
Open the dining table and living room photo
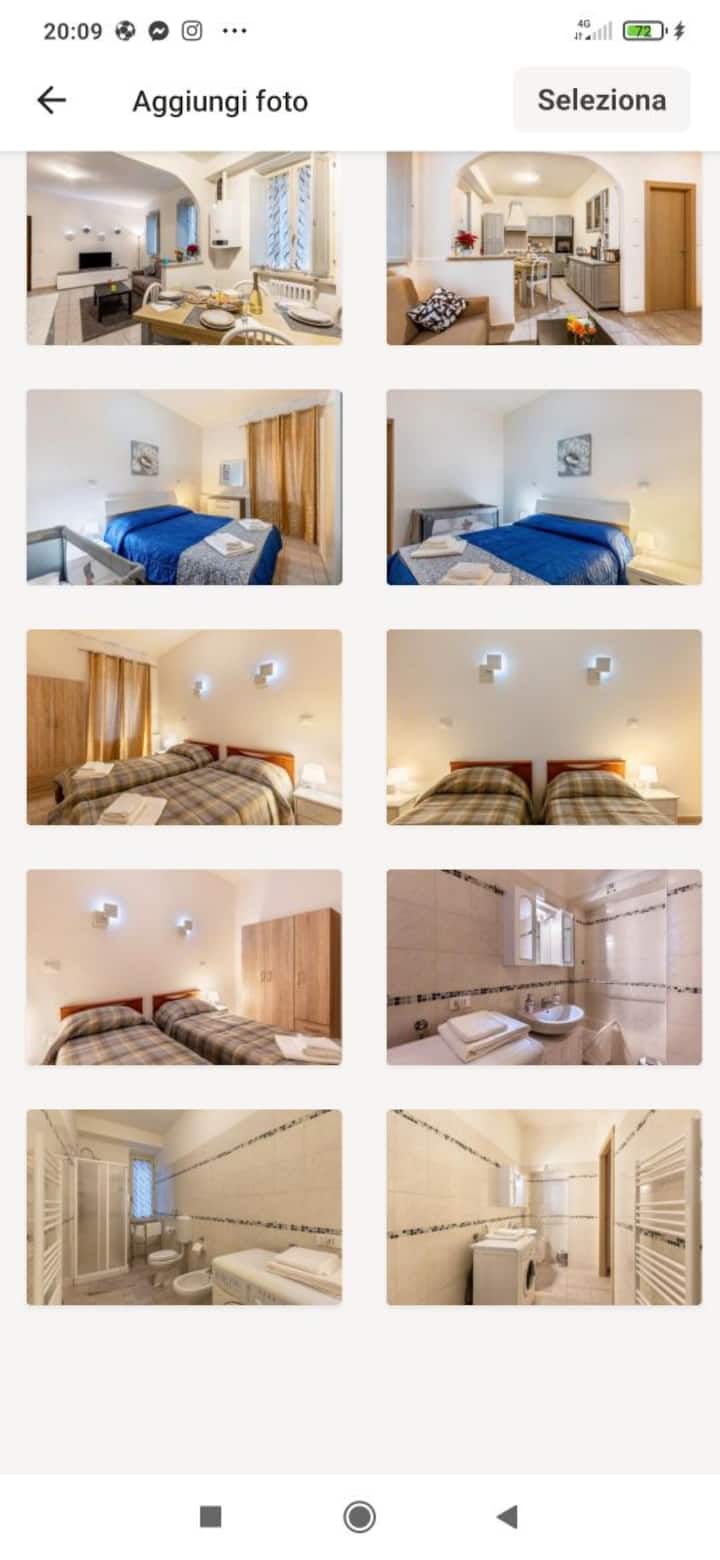(x=184, y=248)
